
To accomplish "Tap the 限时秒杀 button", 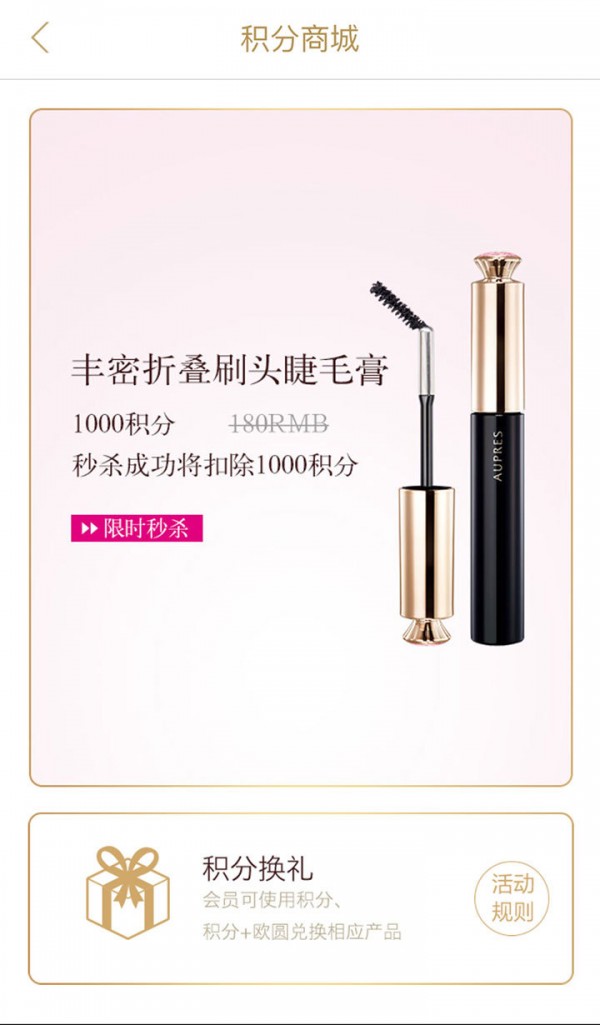I will tap(136, 528).
